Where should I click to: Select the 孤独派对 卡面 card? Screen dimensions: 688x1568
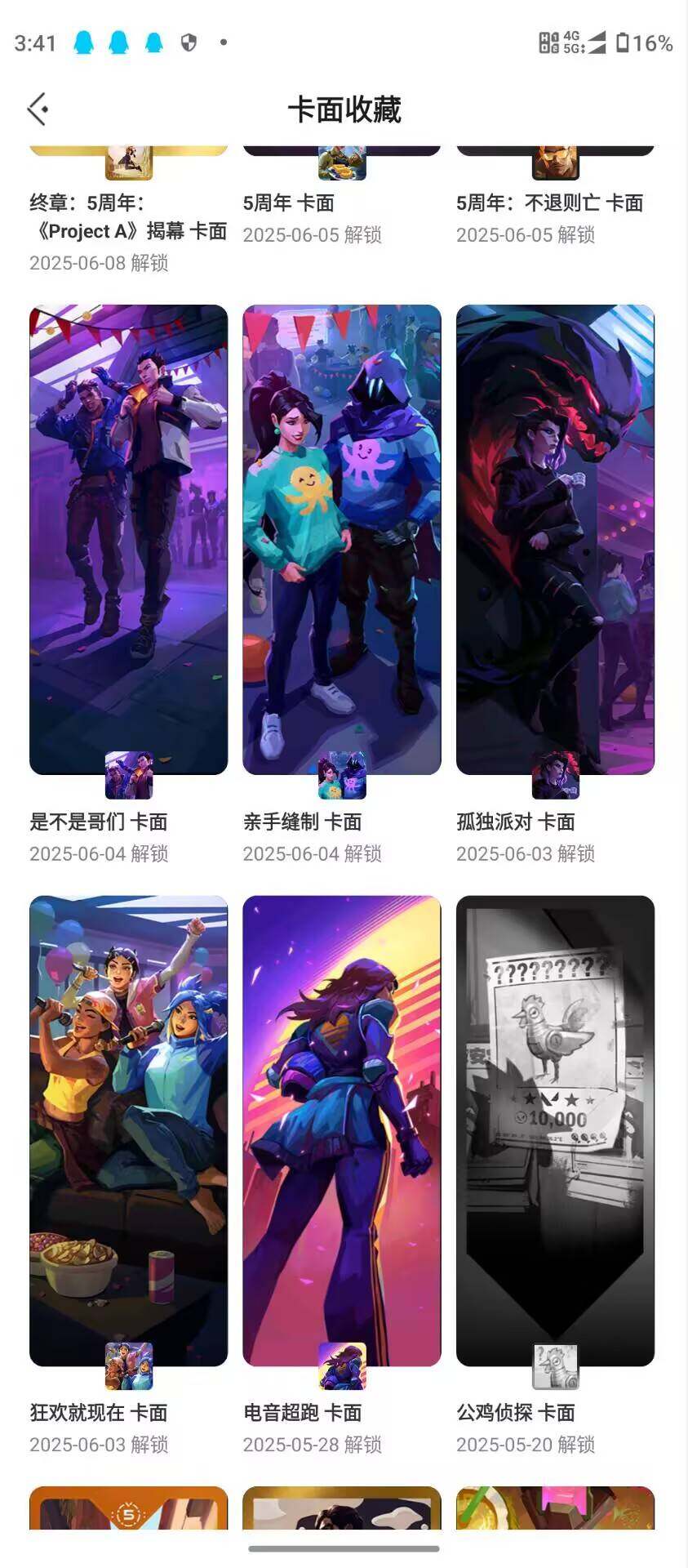[x=555, y=539]
